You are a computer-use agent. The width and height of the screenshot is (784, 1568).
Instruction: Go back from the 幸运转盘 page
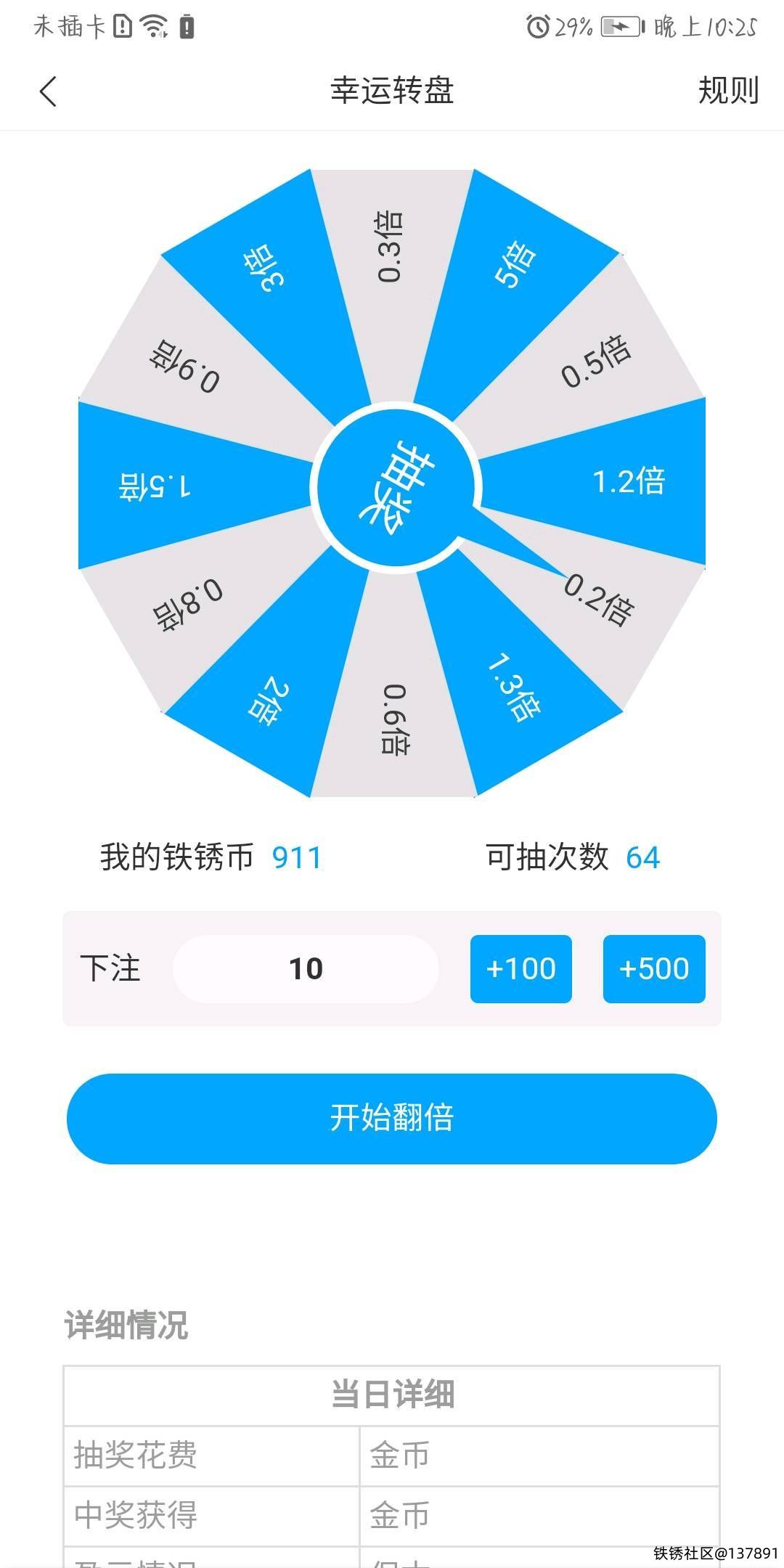48,92
